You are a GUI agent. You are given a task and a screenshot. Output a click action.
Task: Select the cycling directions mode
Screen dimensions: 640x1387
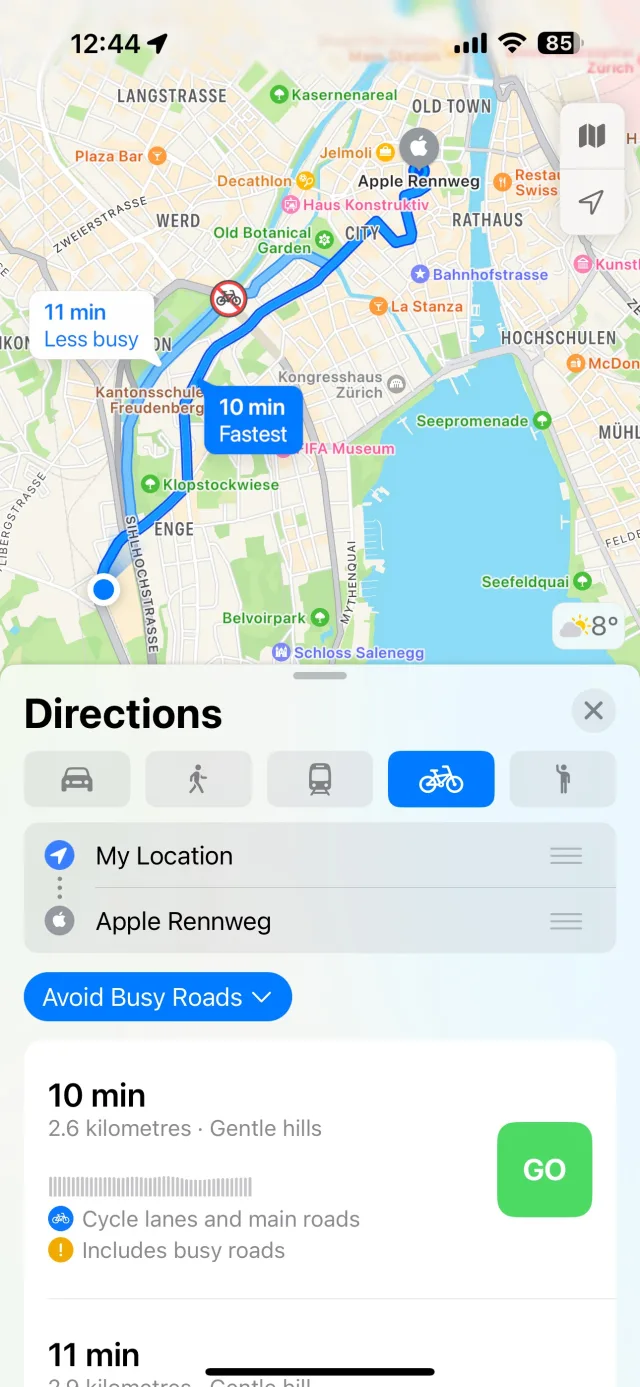coord(441,779)
